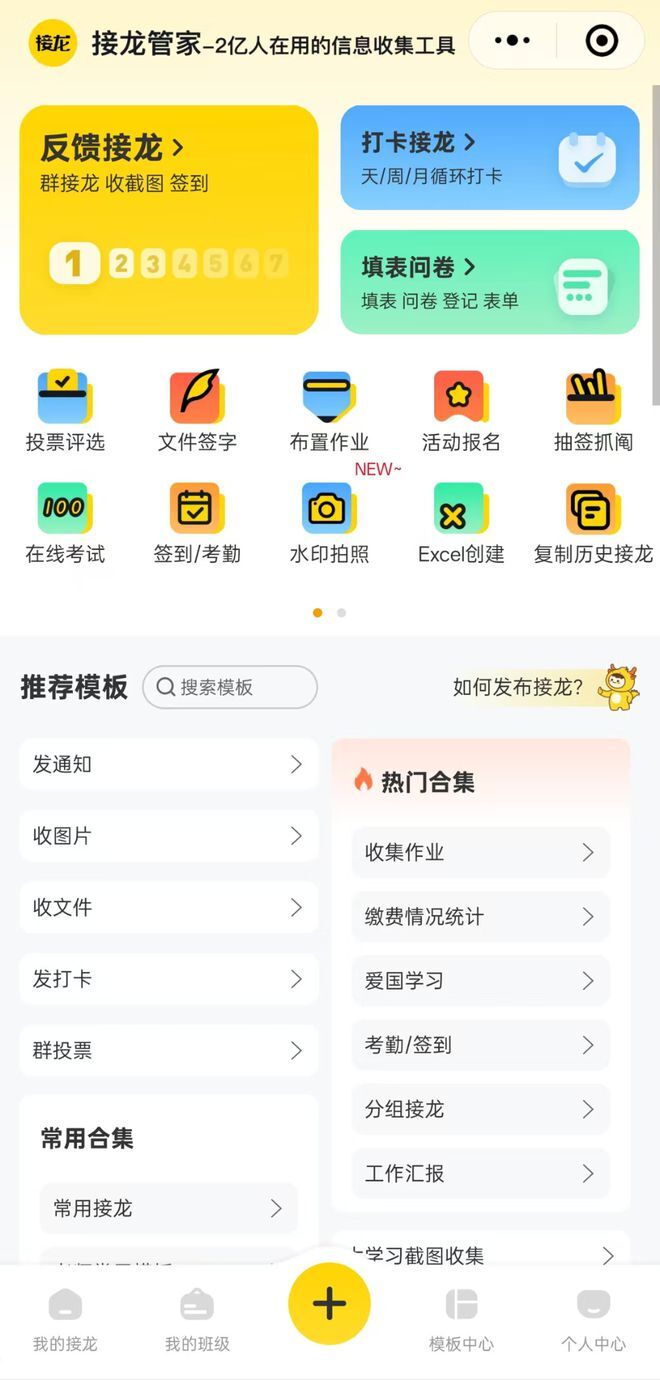Create a new 接龙 with the plus button
Viewport: 660px width, 1380px height.
click(x=329, y=1303)
